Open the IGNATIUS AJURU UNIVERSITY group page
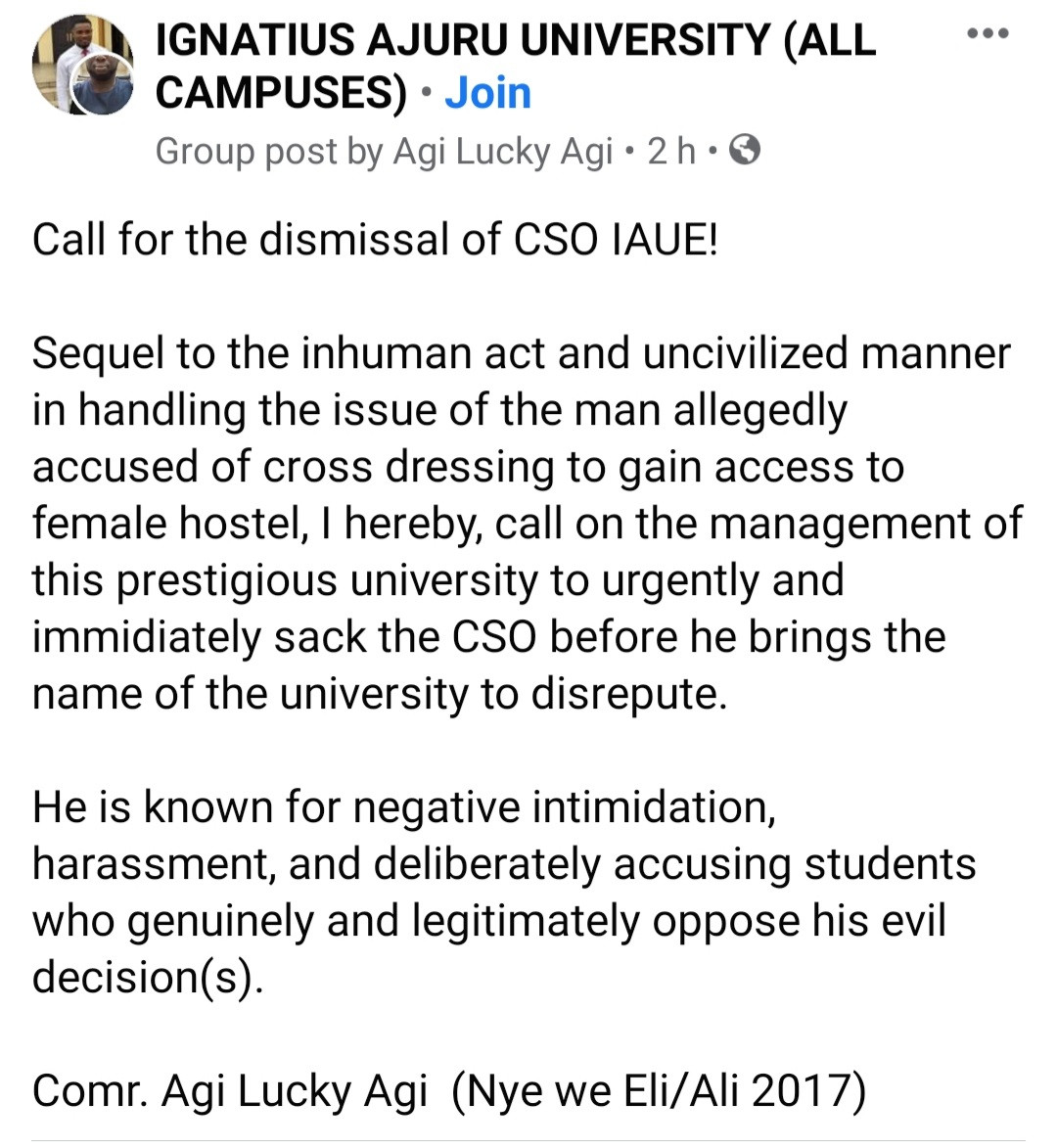The image size is (1057, 1148). (514, 42)
